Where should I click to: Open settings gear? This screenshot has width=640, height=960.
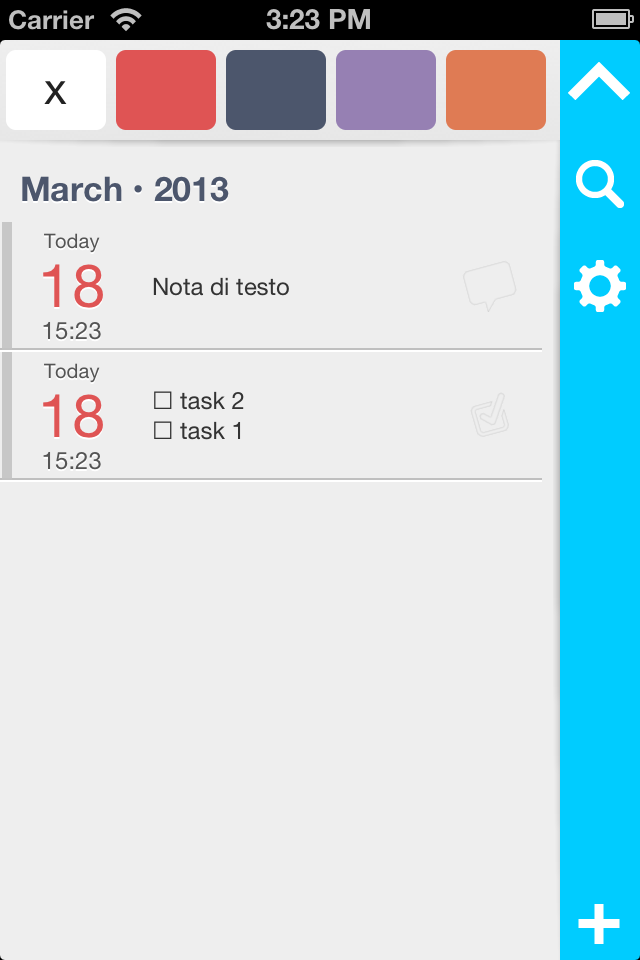pyautogui.click(x=599, y=286)
